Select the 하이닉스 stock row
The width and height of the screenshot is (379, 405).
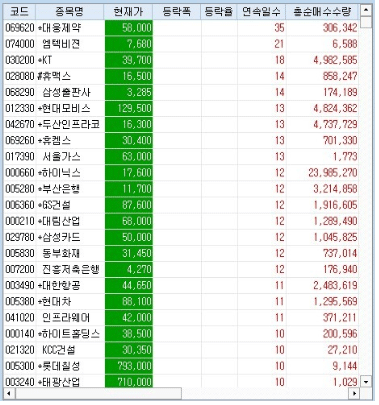point(181,173)
